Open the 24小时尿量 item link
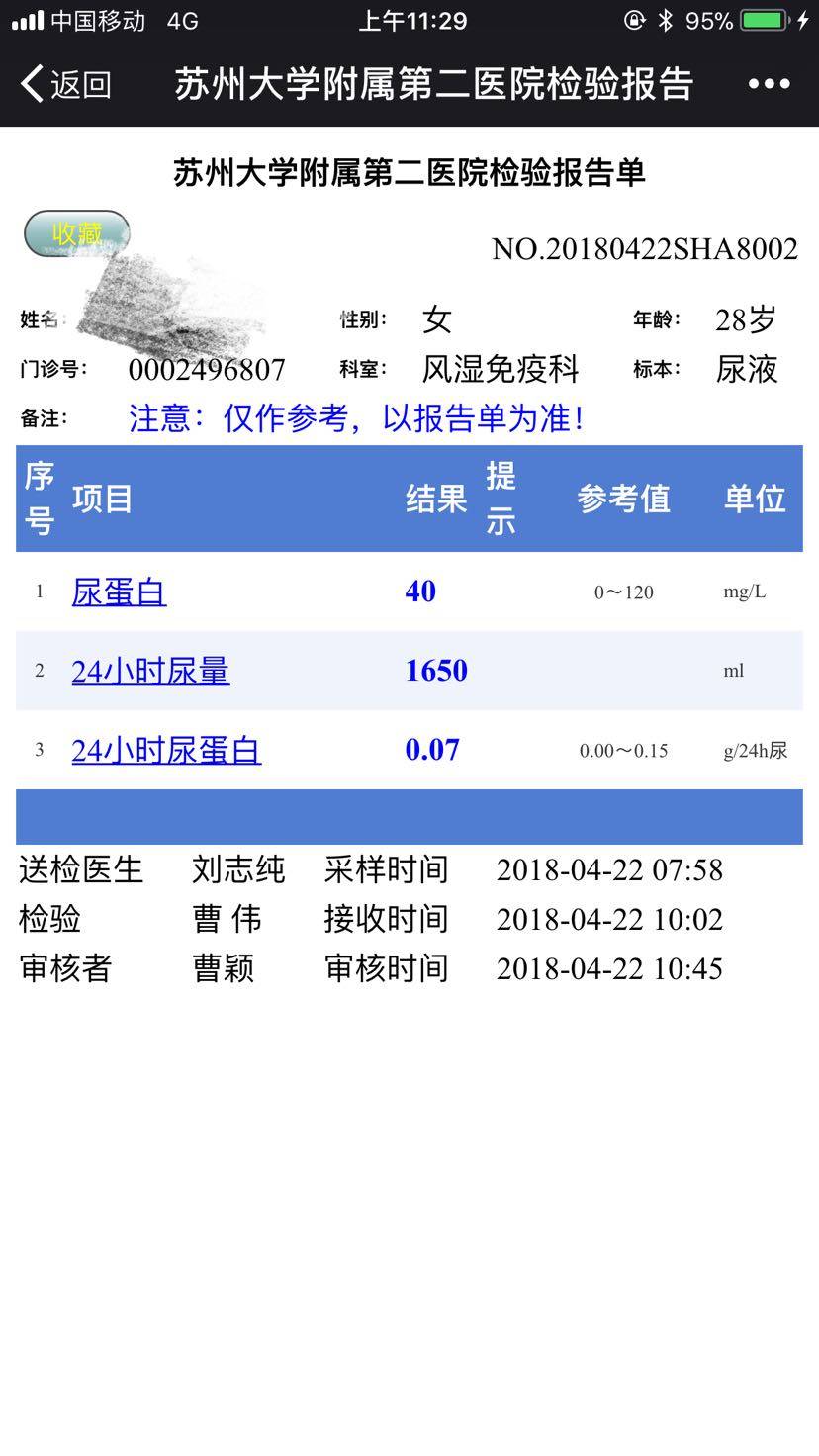This screenshot has width=819, height=1456. point(150,671)
